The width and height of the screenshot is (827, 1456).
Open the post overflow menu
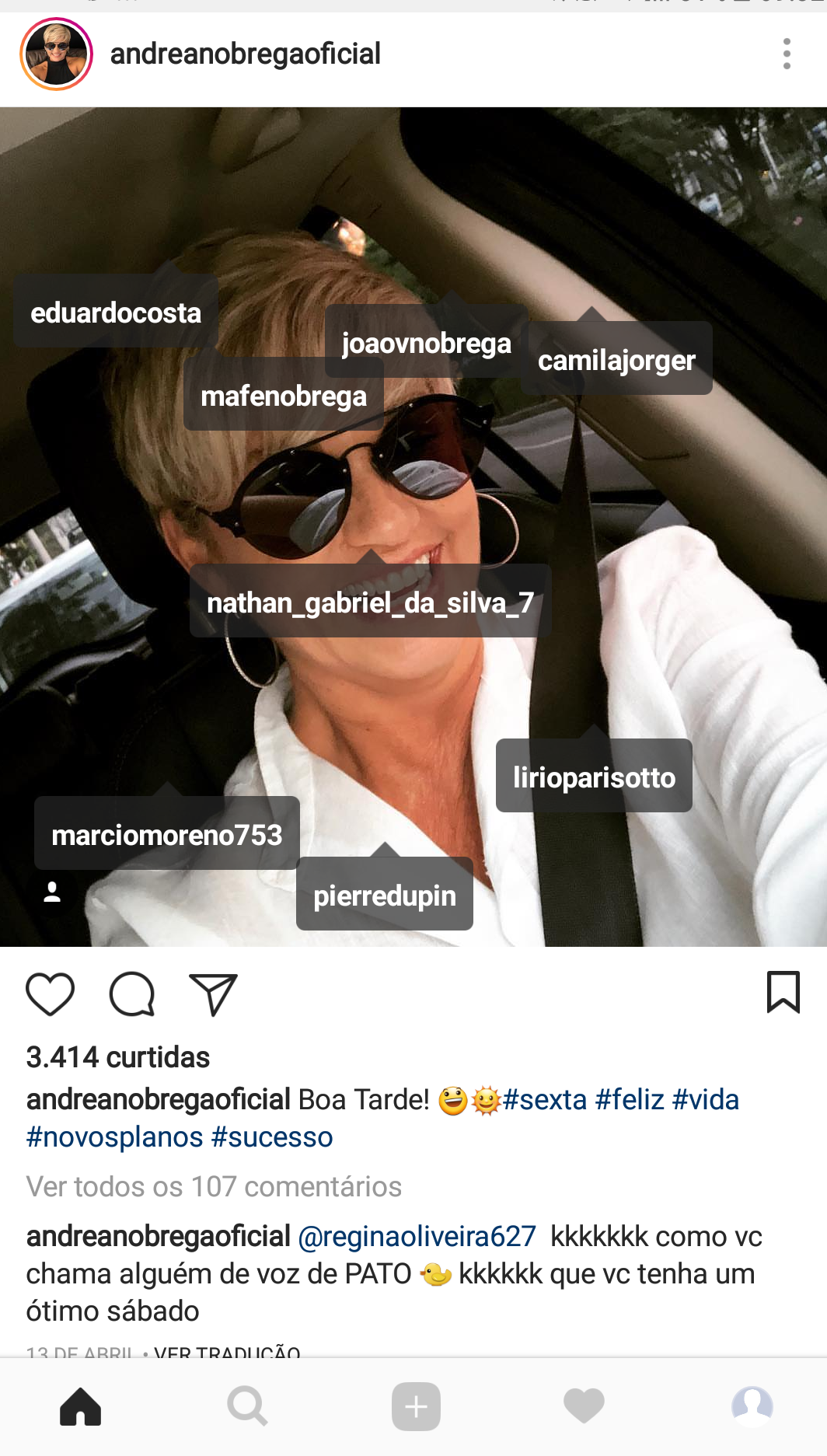pyautogui.click(x=787, y=54)
